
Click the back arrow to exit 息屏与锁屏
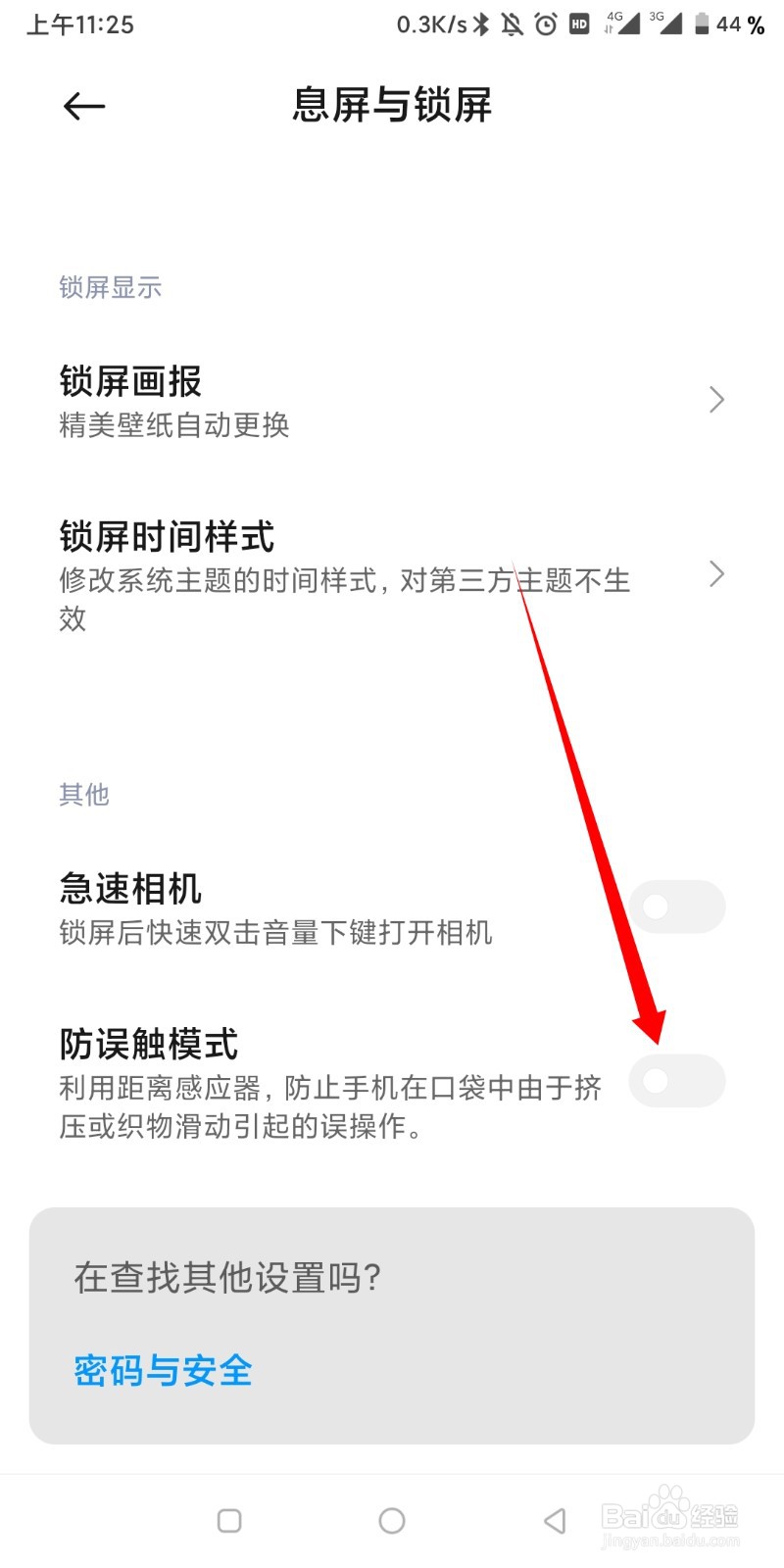(82, 105)
